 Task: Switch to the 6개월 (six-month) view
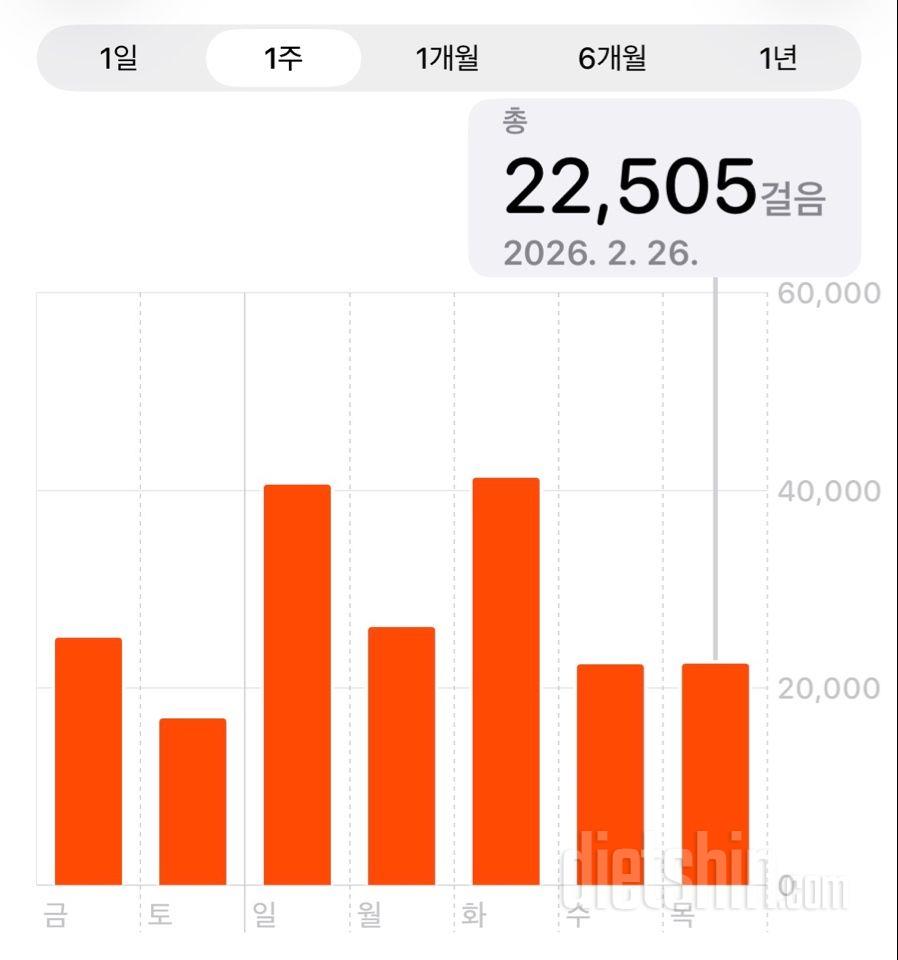point(611,59)
